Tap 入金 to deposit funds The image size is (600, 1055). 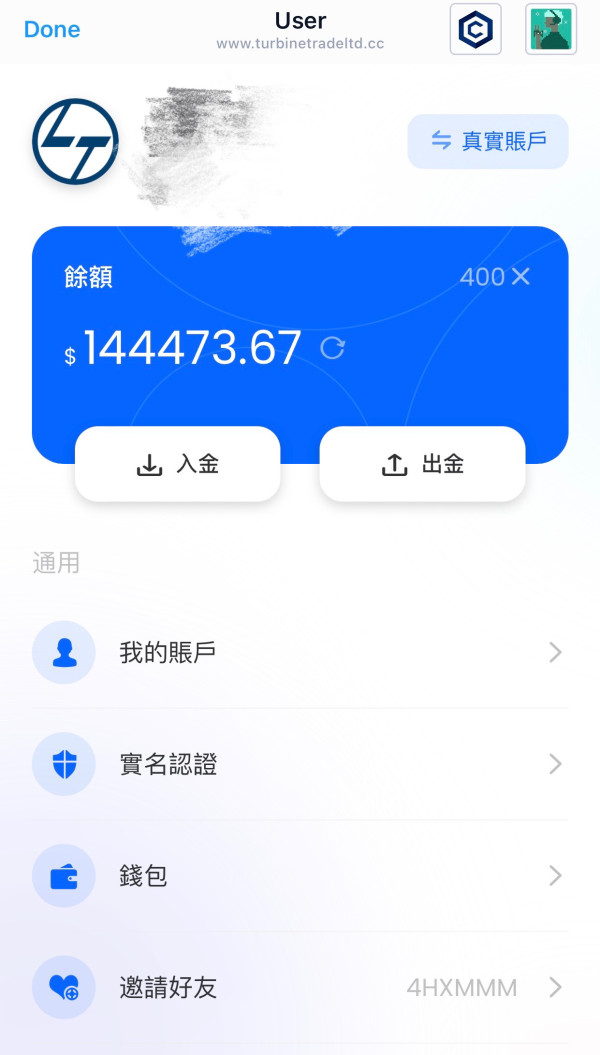click(178, 464)
